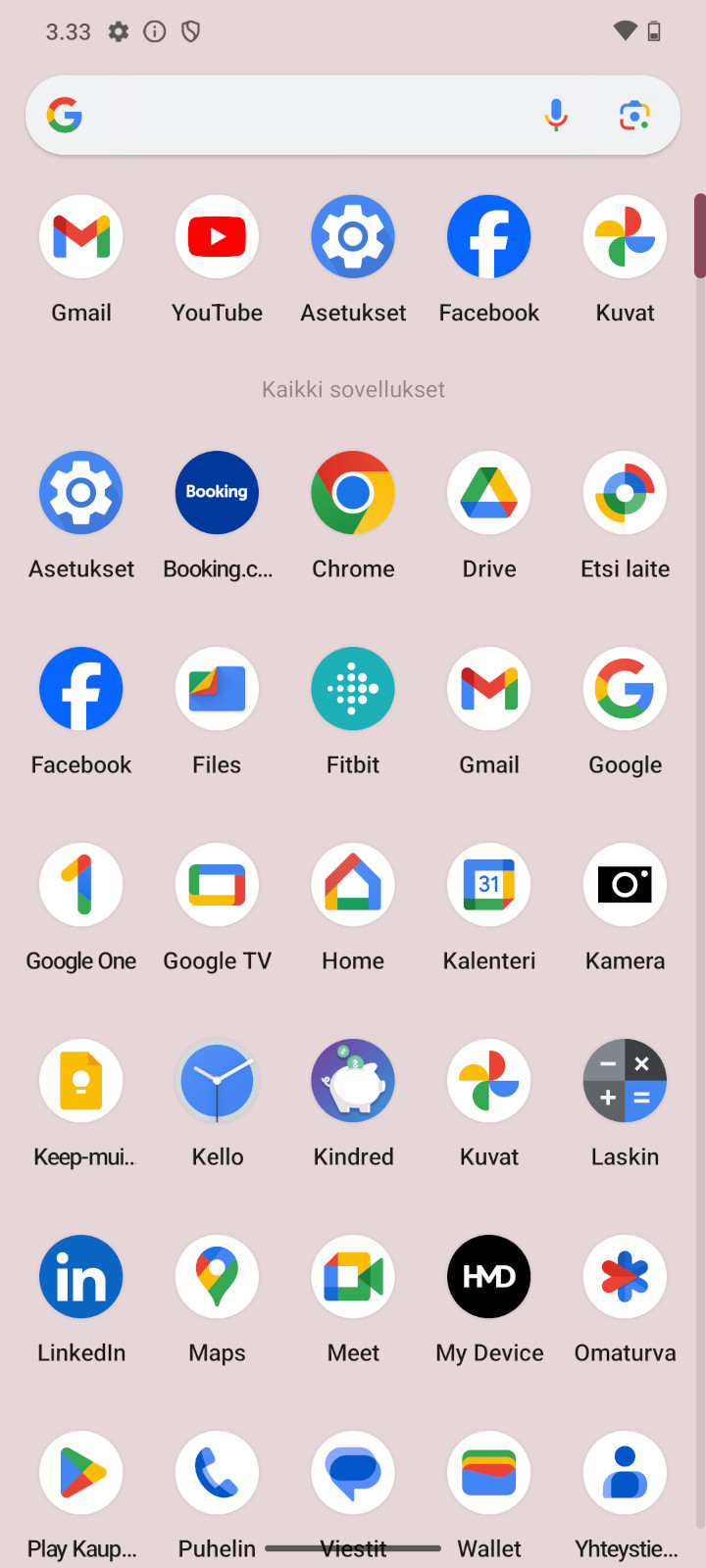706x1568 pixels.
Task: Open the Files app
Action: [217, 689]
